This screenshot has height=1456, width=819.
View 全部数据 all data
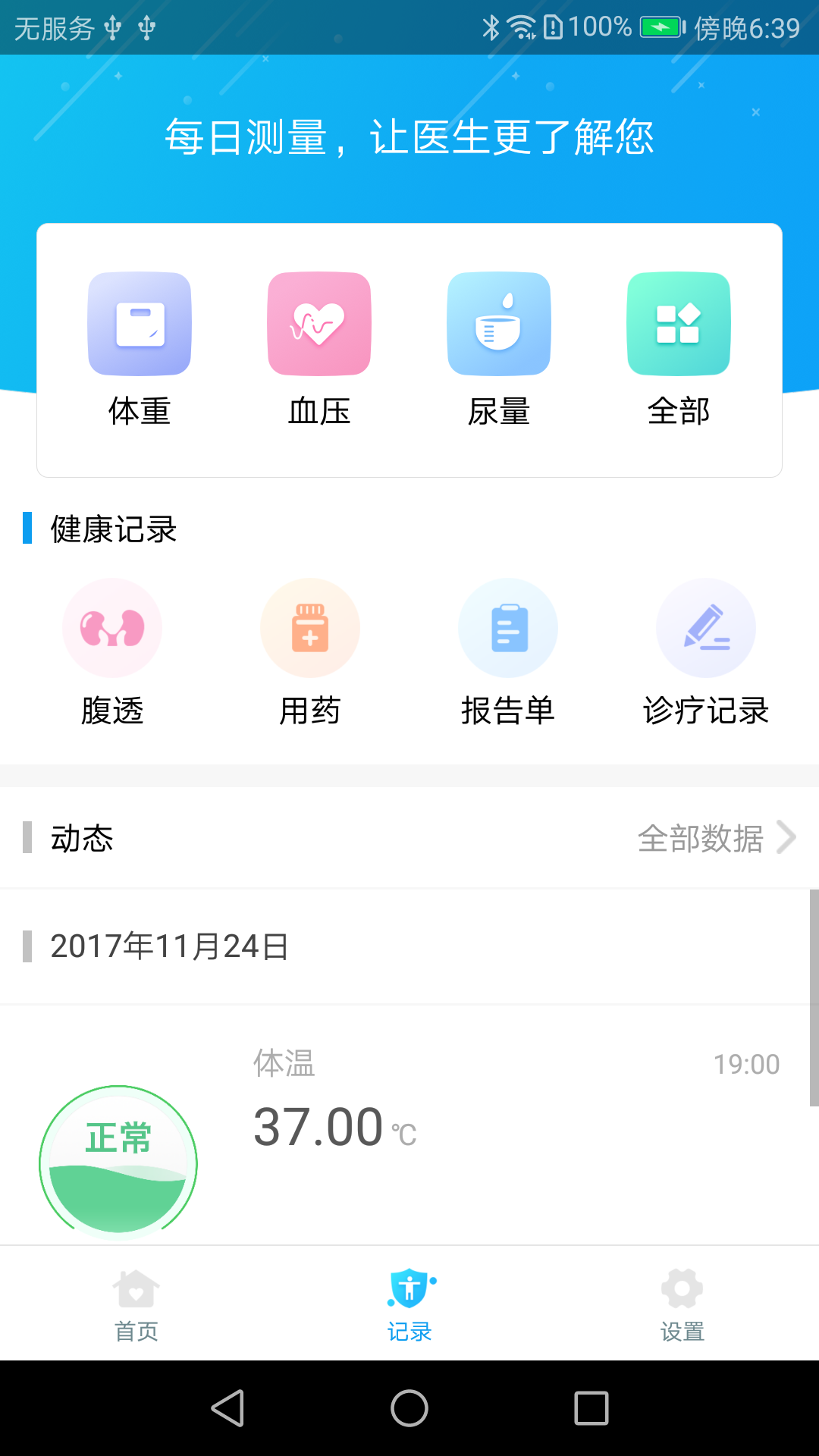coord(716,838)
